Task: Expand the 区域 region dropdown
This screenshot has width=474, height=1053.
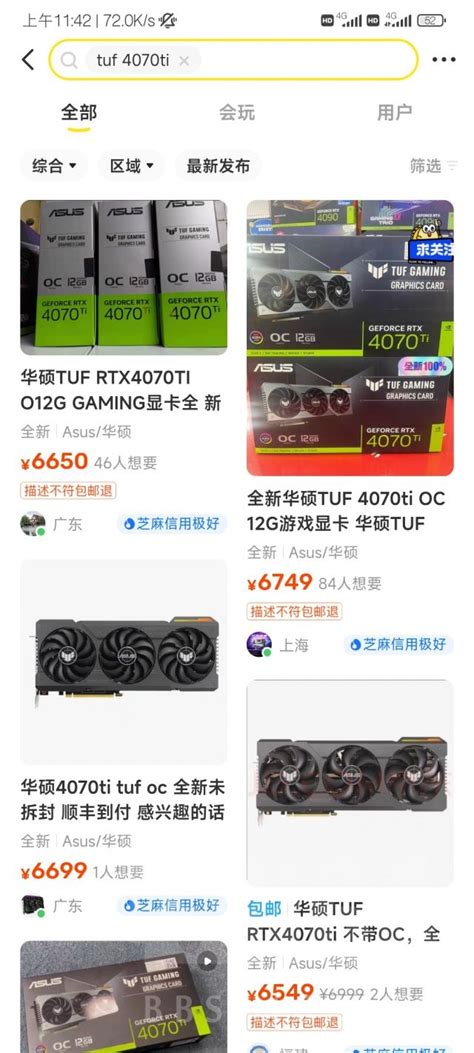Action: pos(132,166)
